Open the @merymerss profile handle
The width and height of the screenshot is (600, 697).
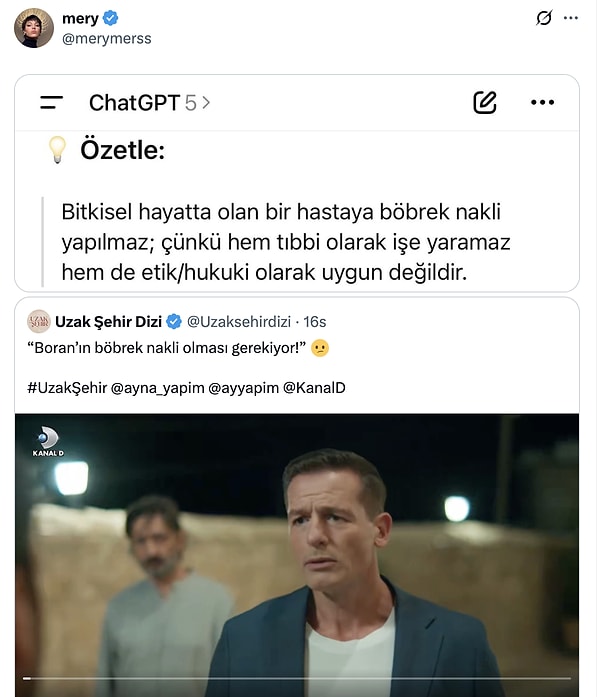tap(106, 38)
